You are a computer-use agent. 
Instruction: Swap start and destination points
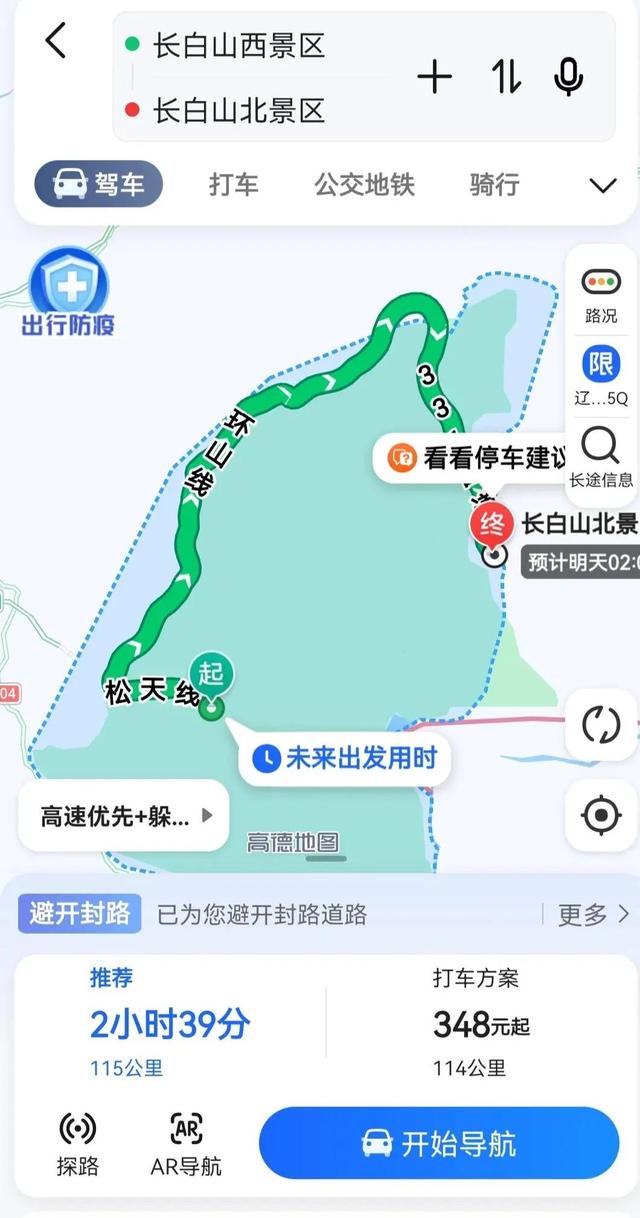tap(507, 77)
